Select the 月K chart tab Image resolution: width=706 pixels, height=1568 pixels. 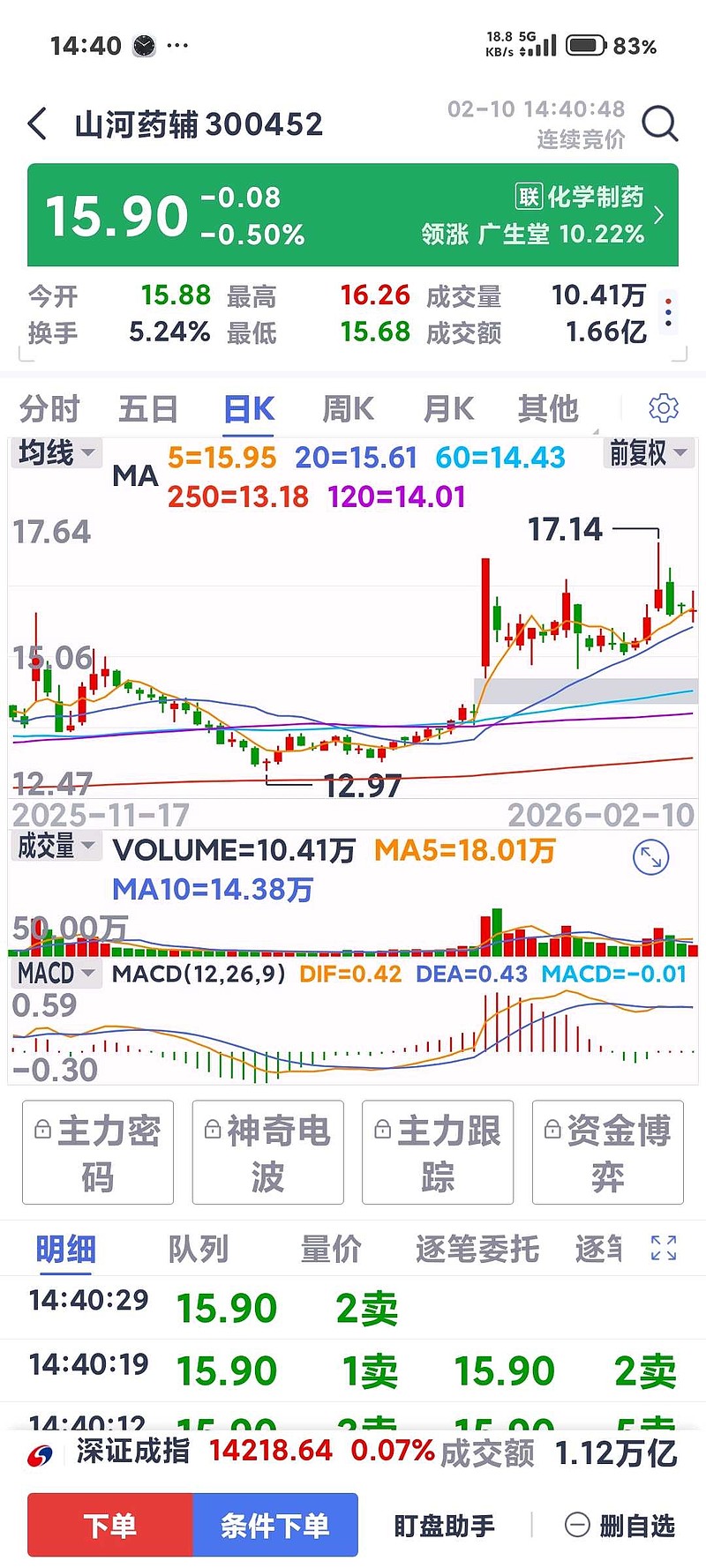[448, 409]
